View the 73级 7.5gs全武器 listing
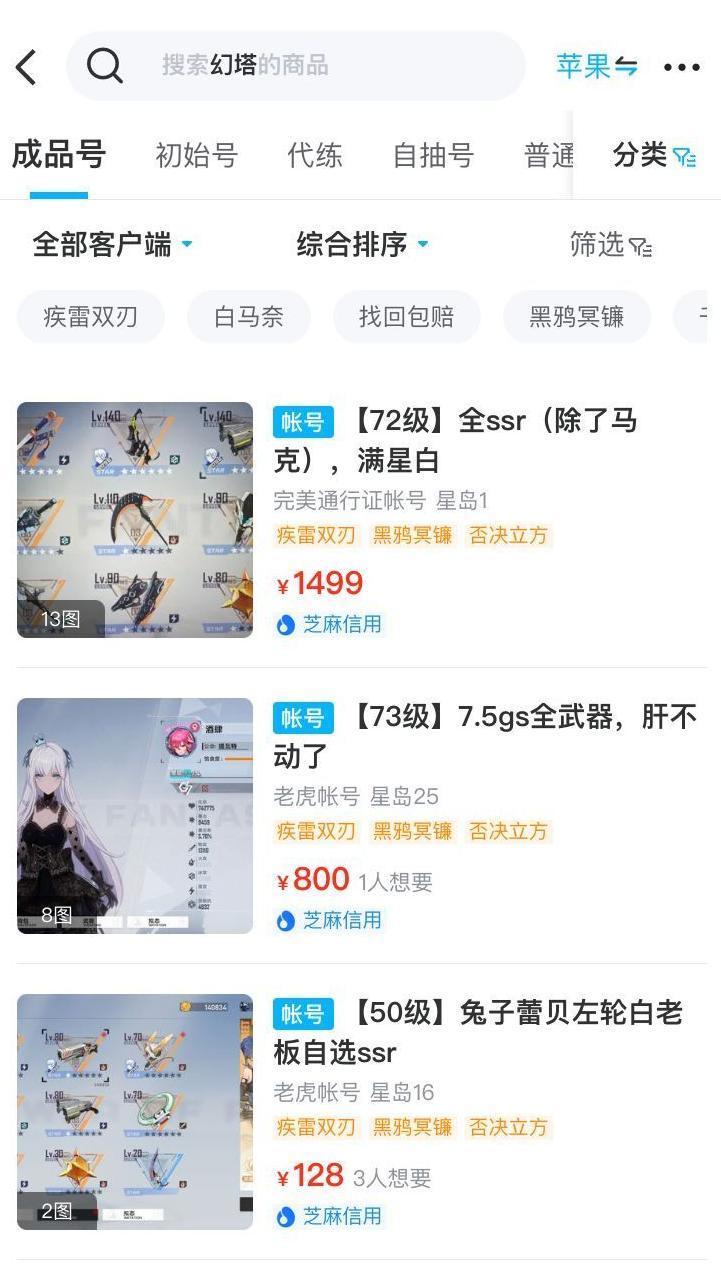Screen dimensions: 721x1269 coord(485,736)
